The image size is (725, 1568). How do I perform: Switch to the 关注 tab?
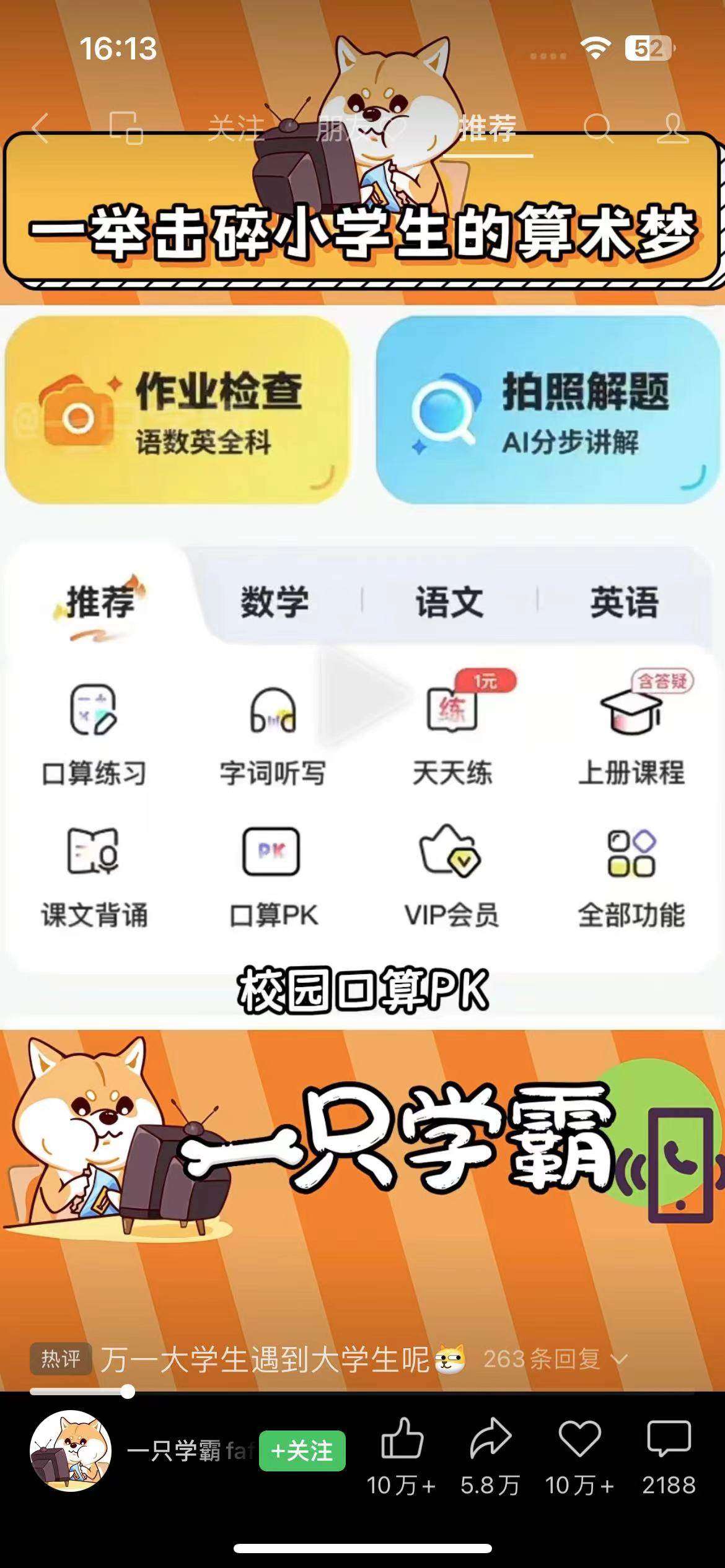236,129
